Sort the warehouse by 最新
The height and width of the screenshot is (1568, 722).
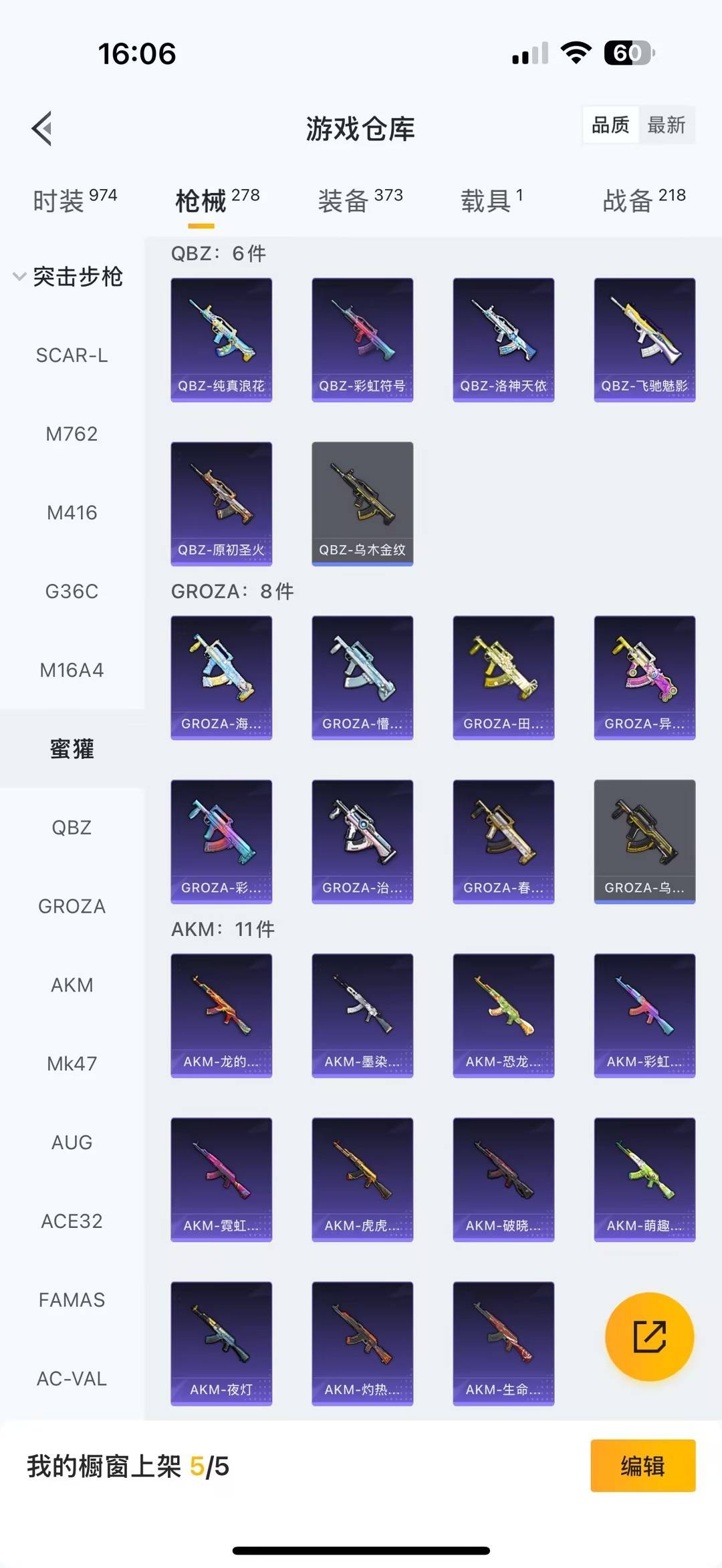tap(666, 125)
